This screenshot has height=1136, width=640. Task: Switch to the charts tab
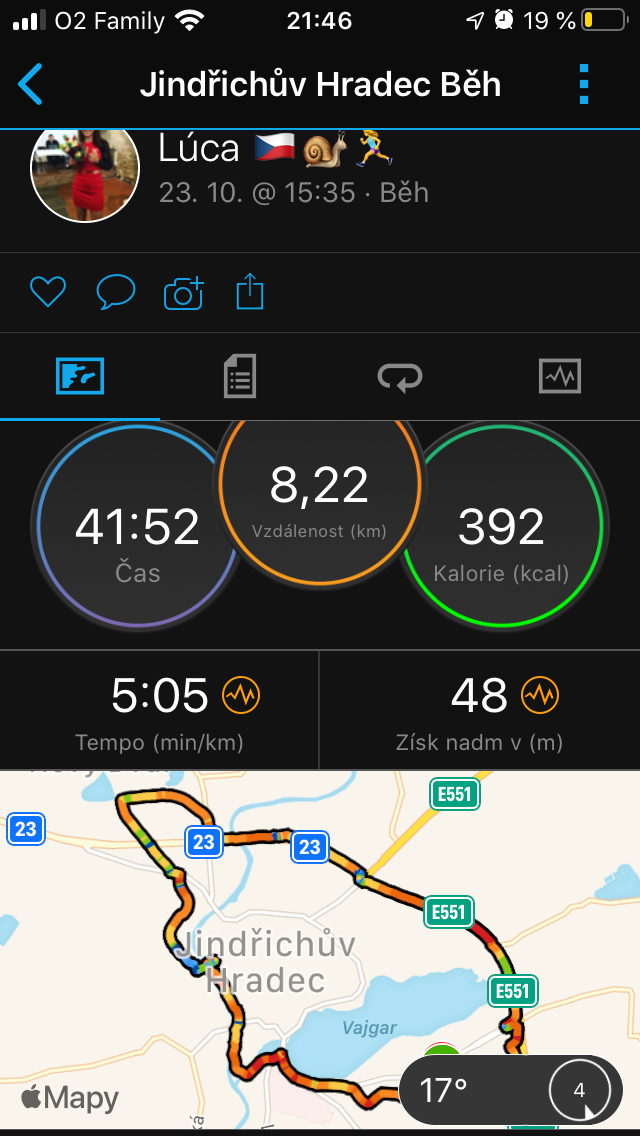[x=560, y=377]
